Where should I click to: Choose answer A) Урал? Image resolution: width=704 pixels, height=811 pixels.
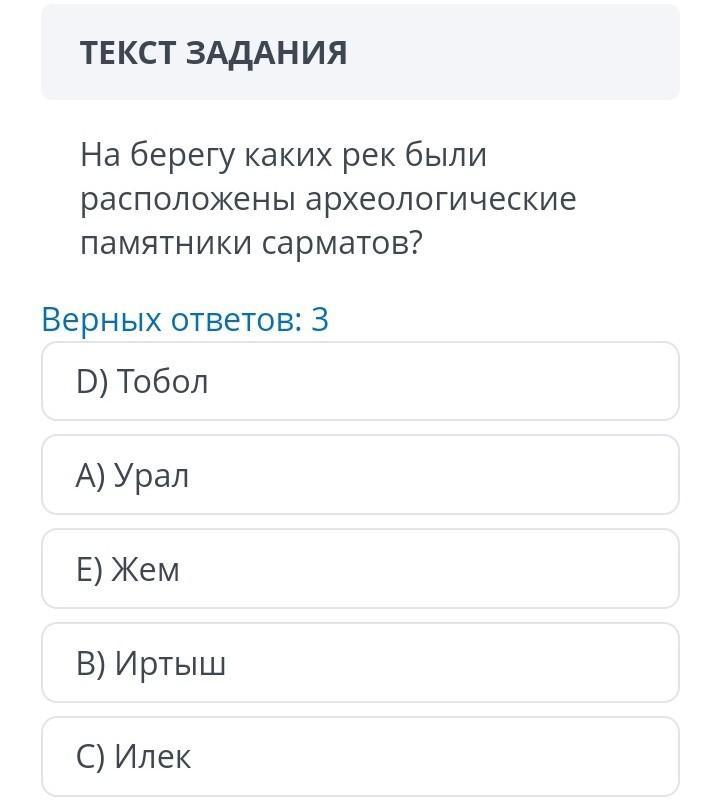[360, 475]
